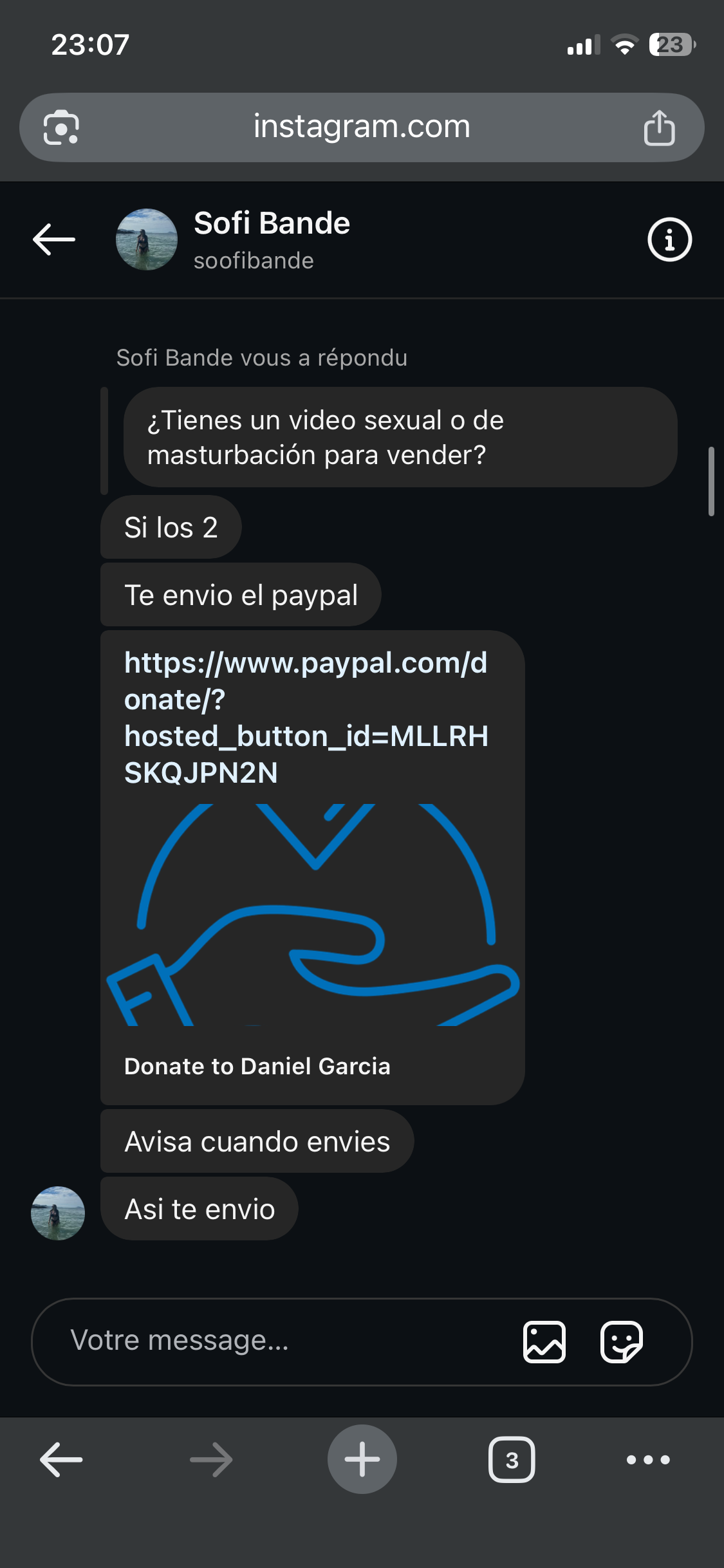724x1568 pixels.
Task: Open the camera search icon in address bar
Action: [x=61, y=127]
